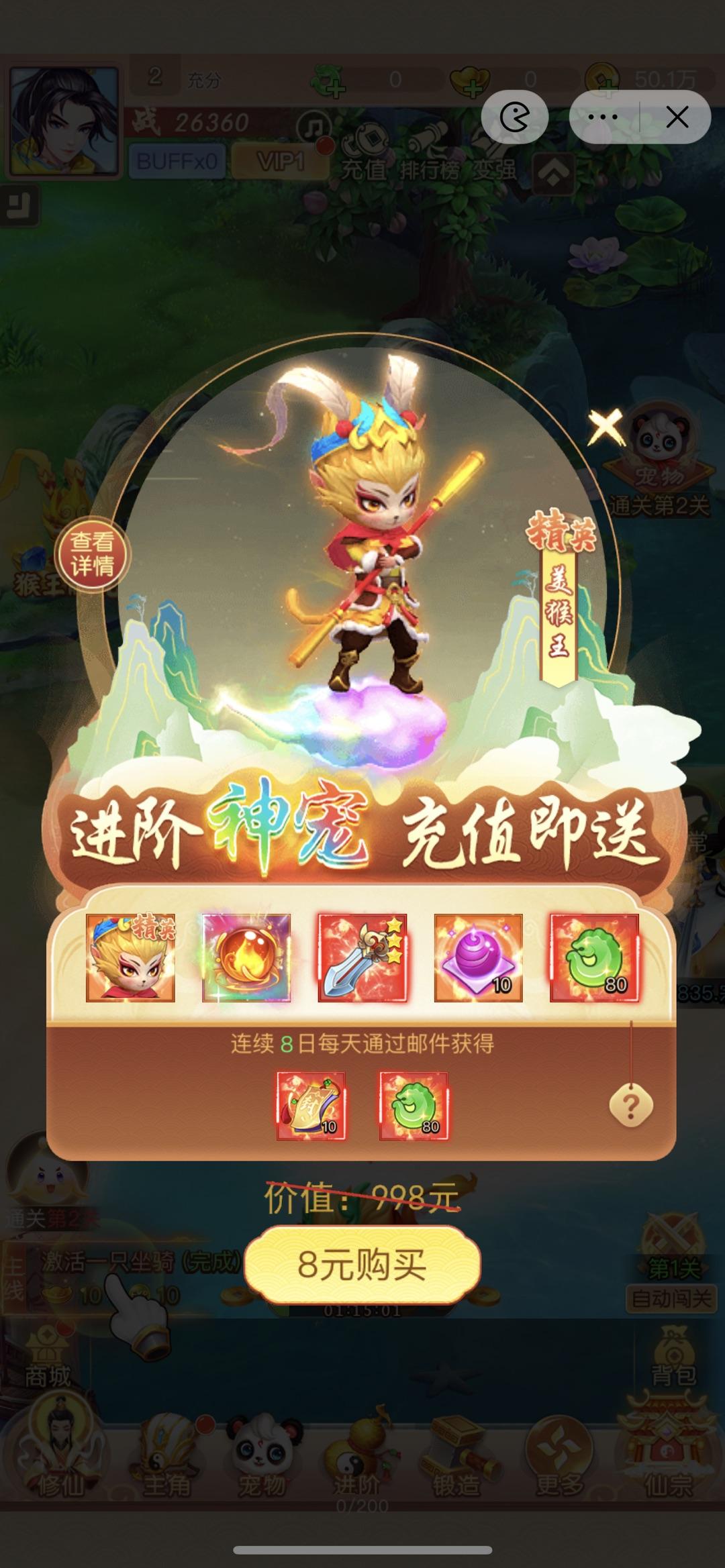Open the mini program more-options menu
725x1568 pixels.
[603, 117]
